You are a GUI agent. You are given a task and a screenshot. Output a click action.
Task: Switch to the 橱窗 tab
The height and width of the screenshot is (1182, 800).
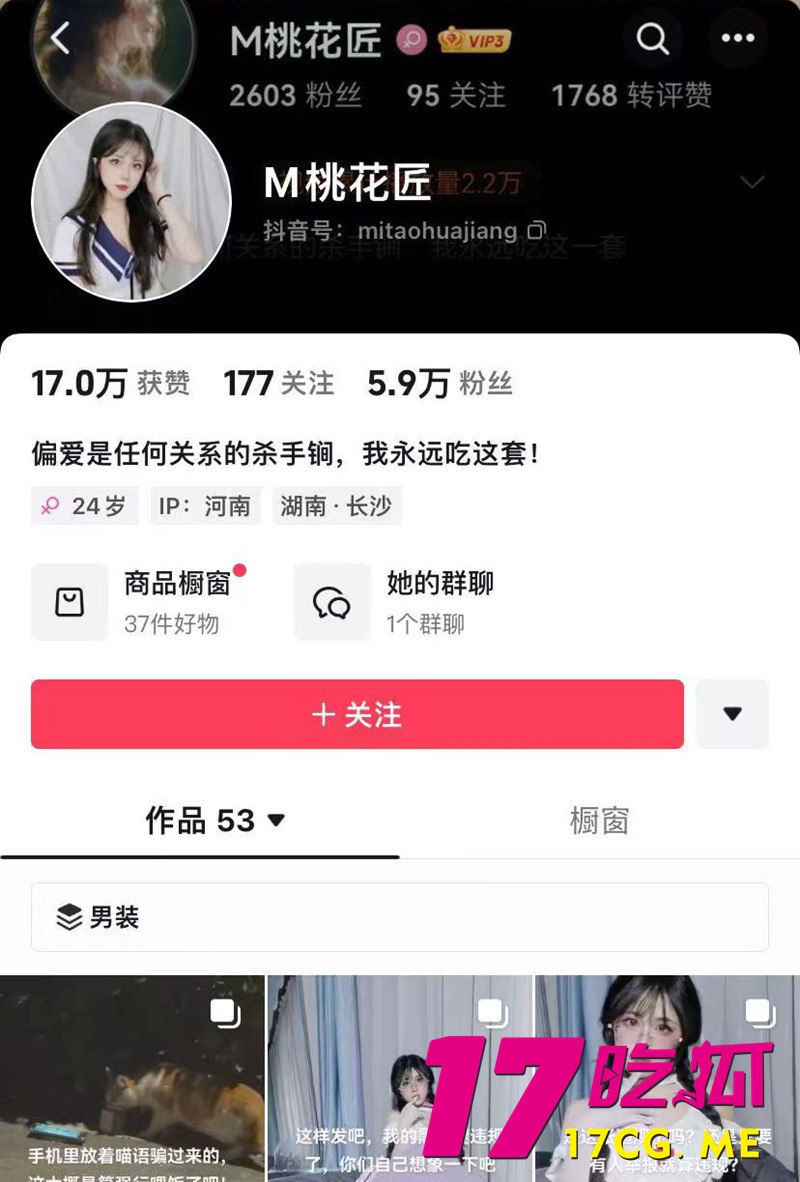(x=599, y=821)
